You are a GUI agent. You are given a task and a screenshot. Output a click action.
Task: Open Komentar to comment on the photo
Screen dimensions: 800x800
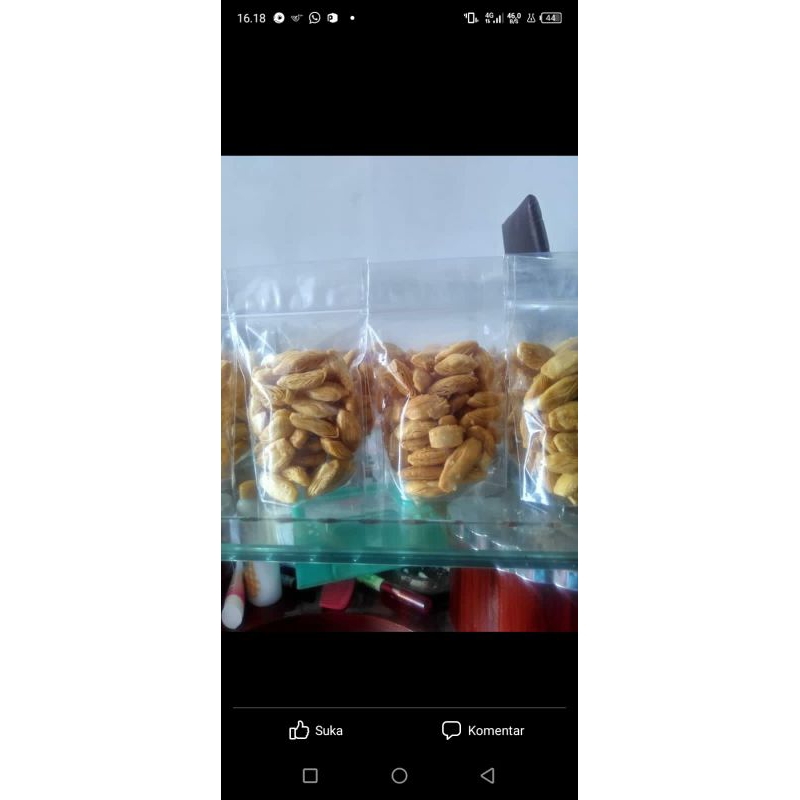tap(483, 730)
